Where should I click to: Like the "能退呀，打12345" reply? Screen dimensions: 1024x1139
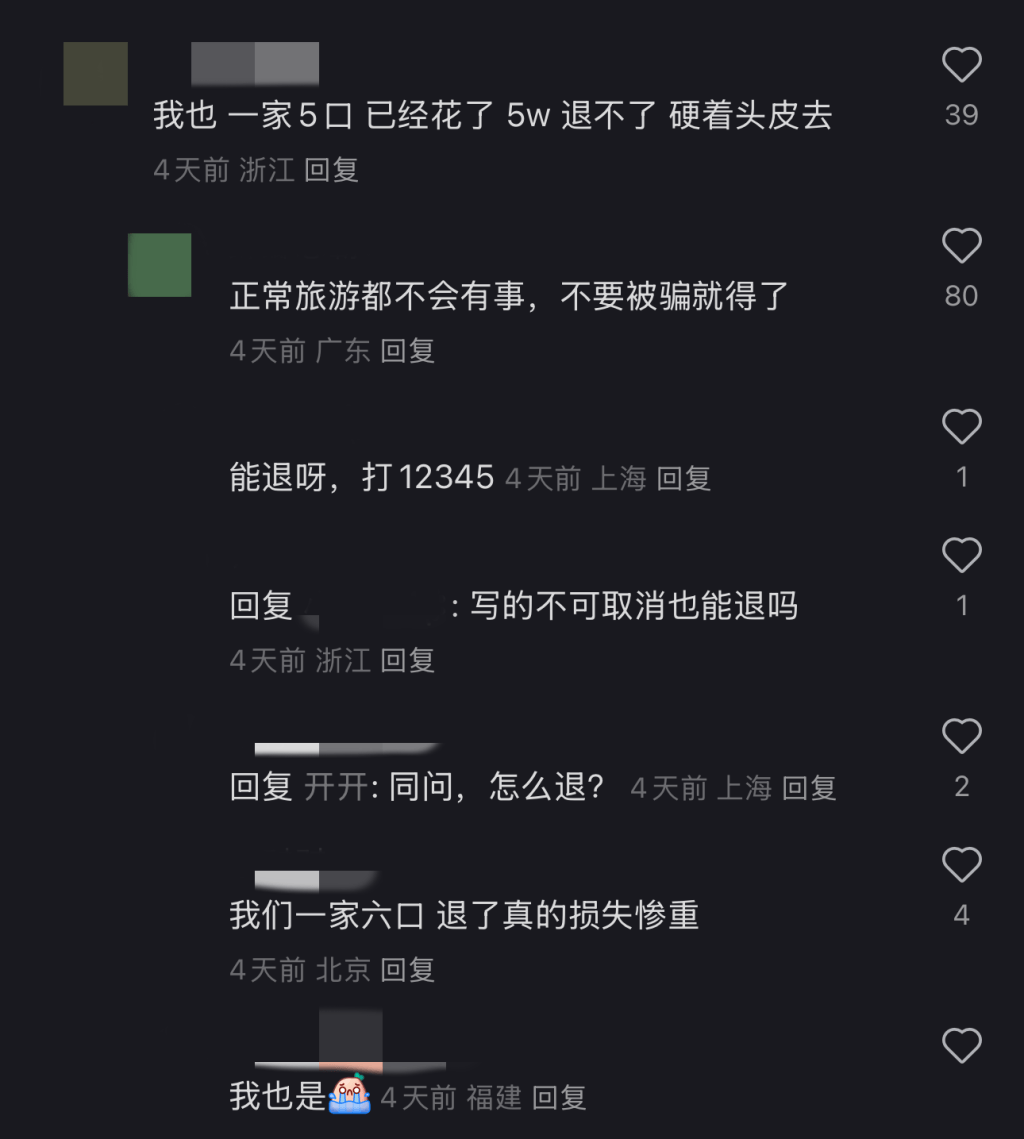(962, 427)
